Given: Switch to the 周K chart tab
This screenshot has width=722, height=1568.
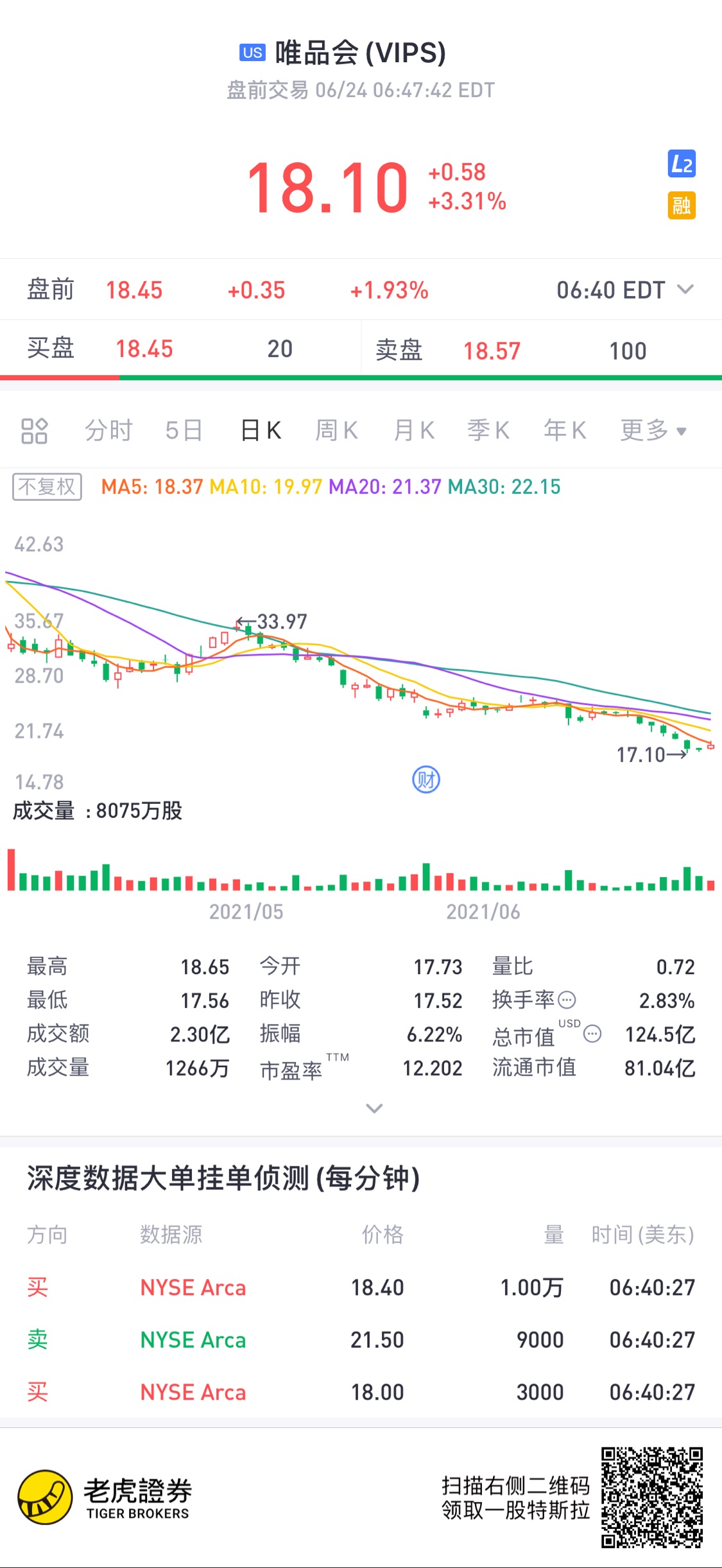Looking at the screenshot, I should click(337, 430).
